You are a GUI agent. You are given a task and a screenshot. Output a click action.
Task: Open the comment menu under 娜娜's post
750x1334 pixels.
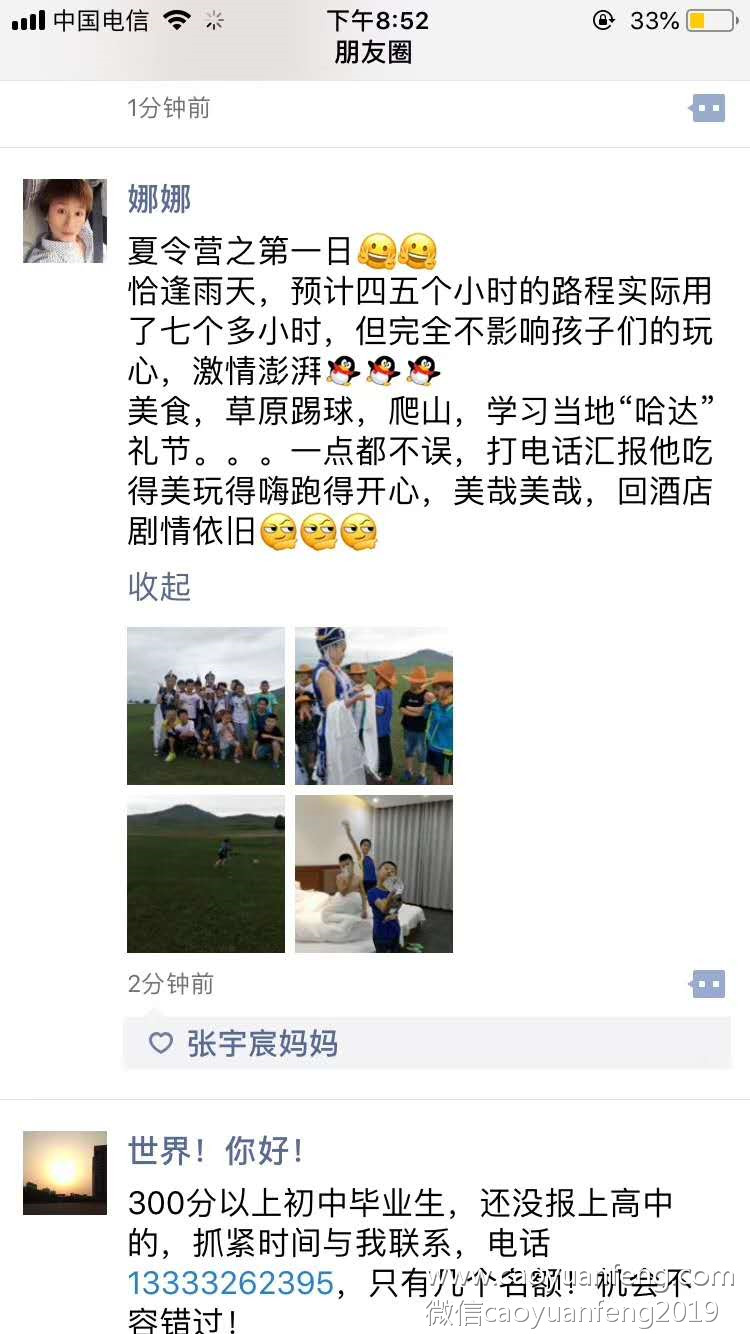708,984
